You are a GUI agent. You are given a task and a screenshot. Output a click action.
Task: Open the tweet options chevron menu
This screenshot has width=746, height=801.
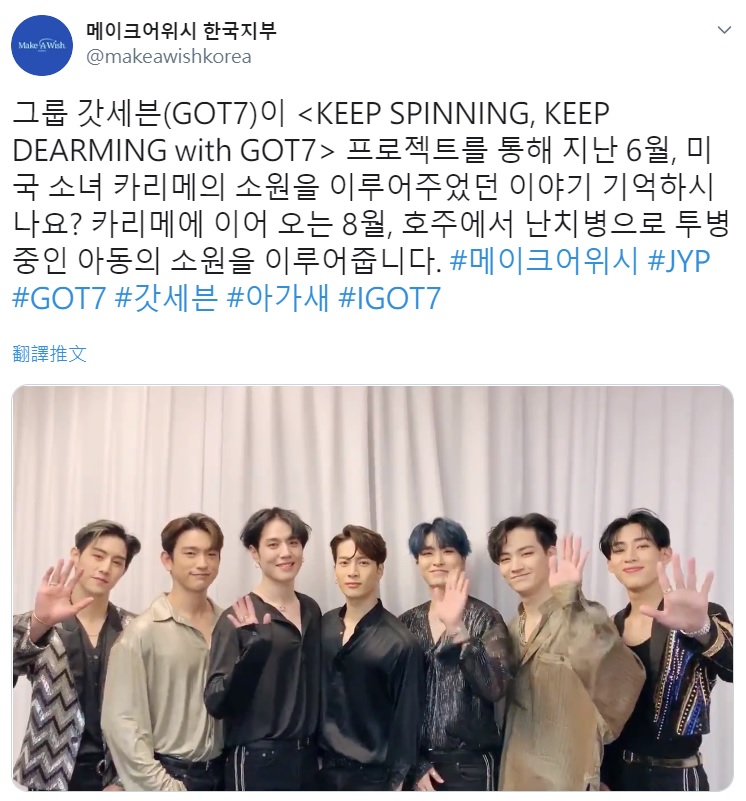pos(723,31)
